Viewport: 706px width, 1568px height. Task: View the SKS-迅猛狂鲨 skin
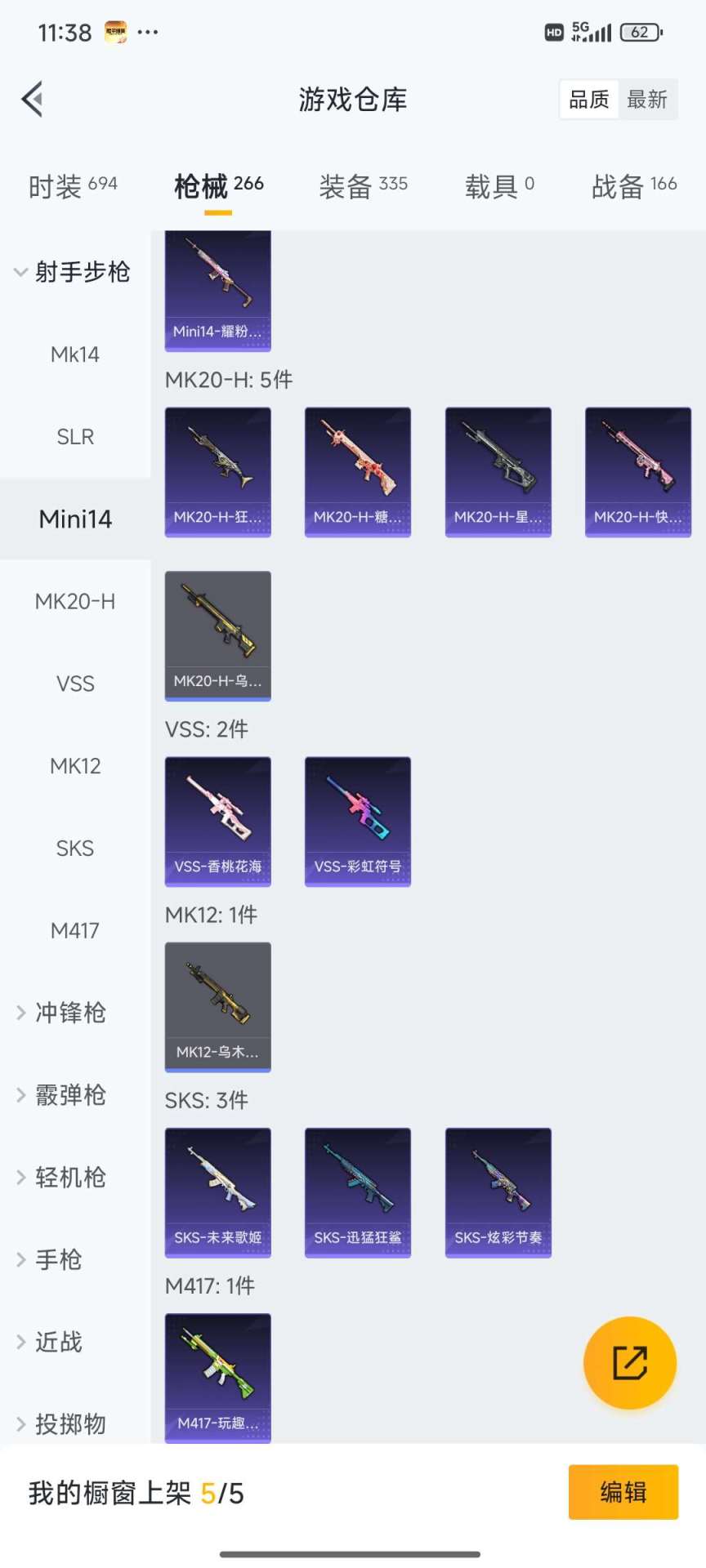[358, 1192]
